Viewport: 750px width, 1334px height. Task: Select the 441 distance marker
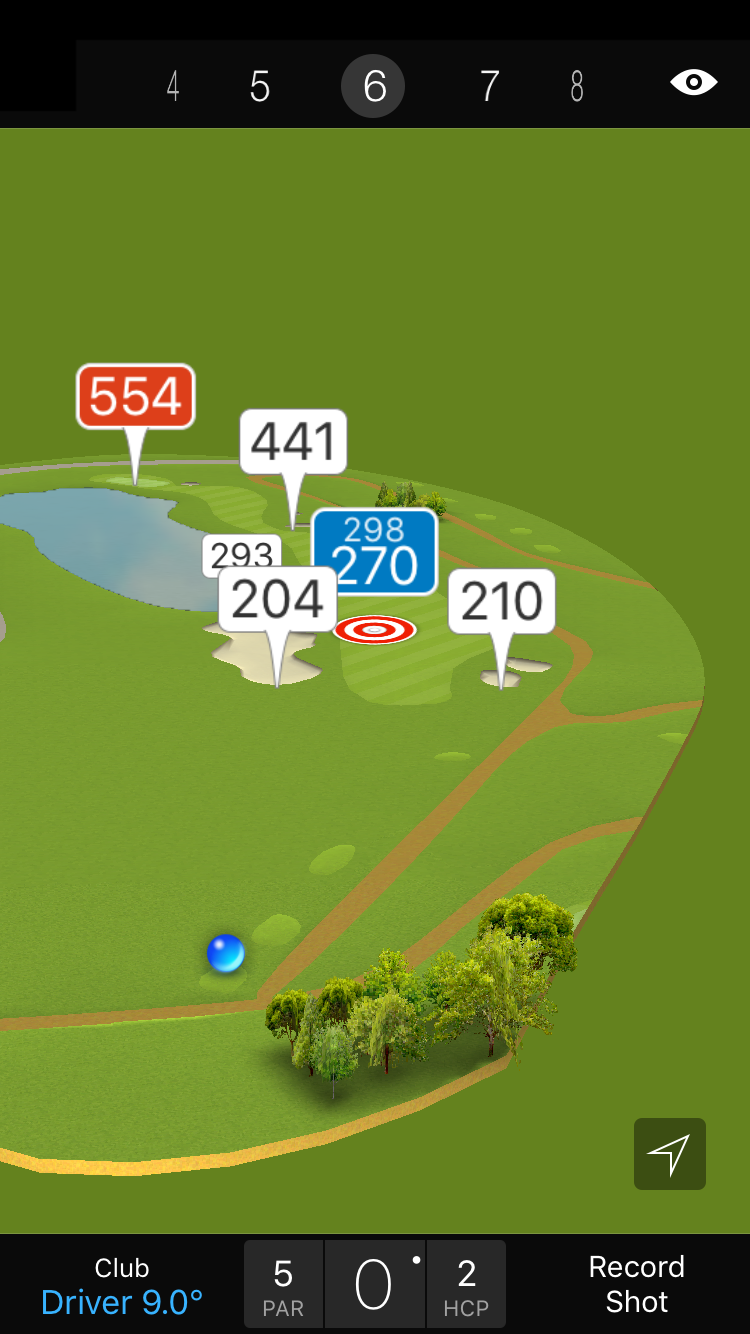tap(293, 441)
